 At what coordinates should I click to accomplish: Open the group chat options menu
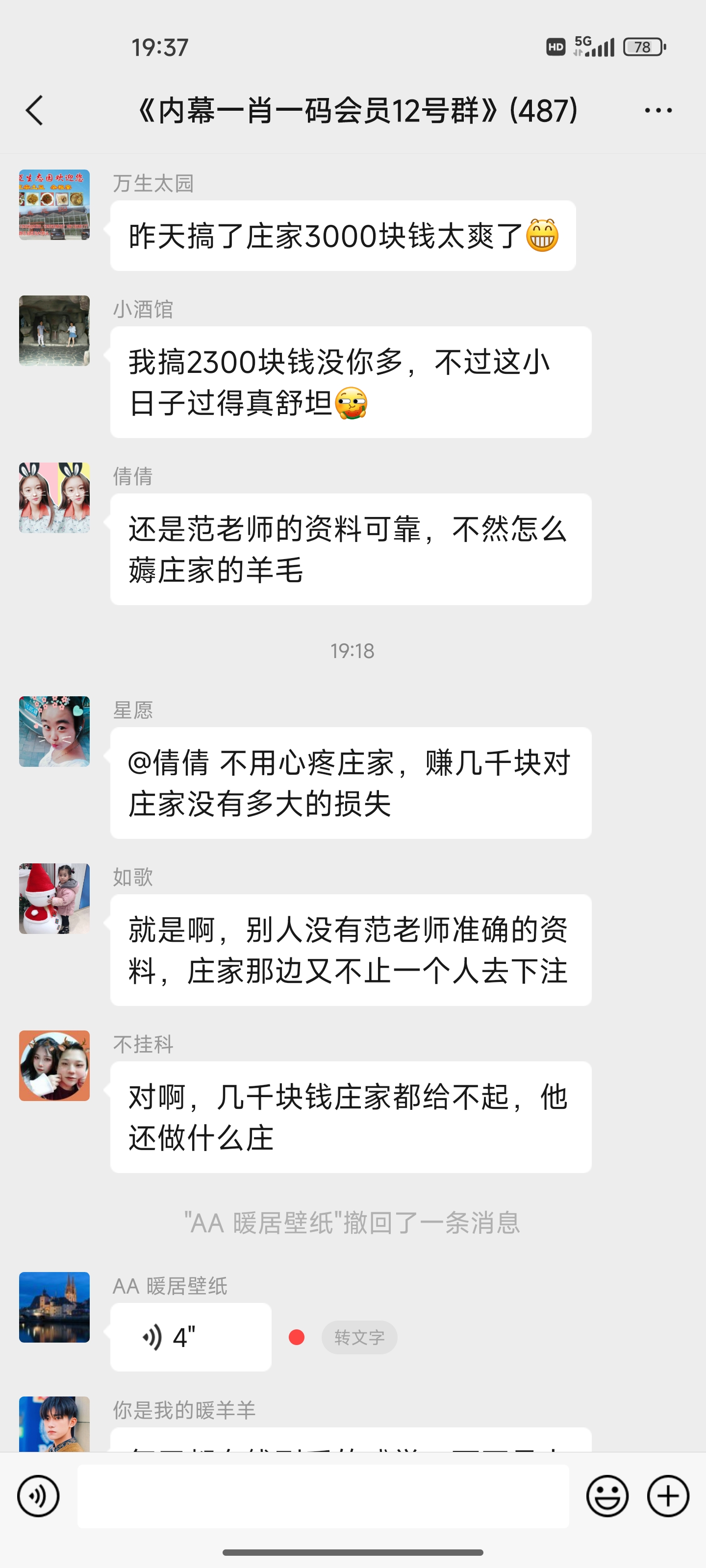tap(658, 111)
